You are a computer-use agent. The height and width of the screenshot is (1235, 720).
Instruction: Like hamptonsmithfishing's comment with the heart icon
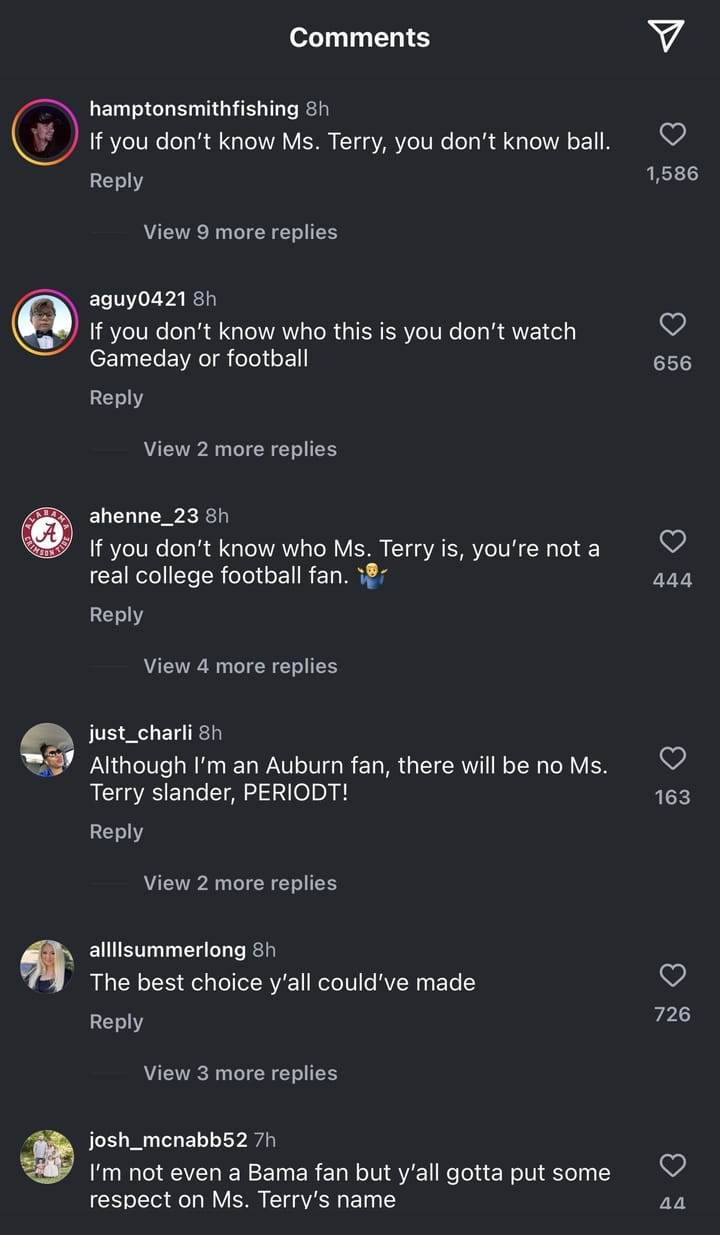pyautogui.click(x=671, y=133)
